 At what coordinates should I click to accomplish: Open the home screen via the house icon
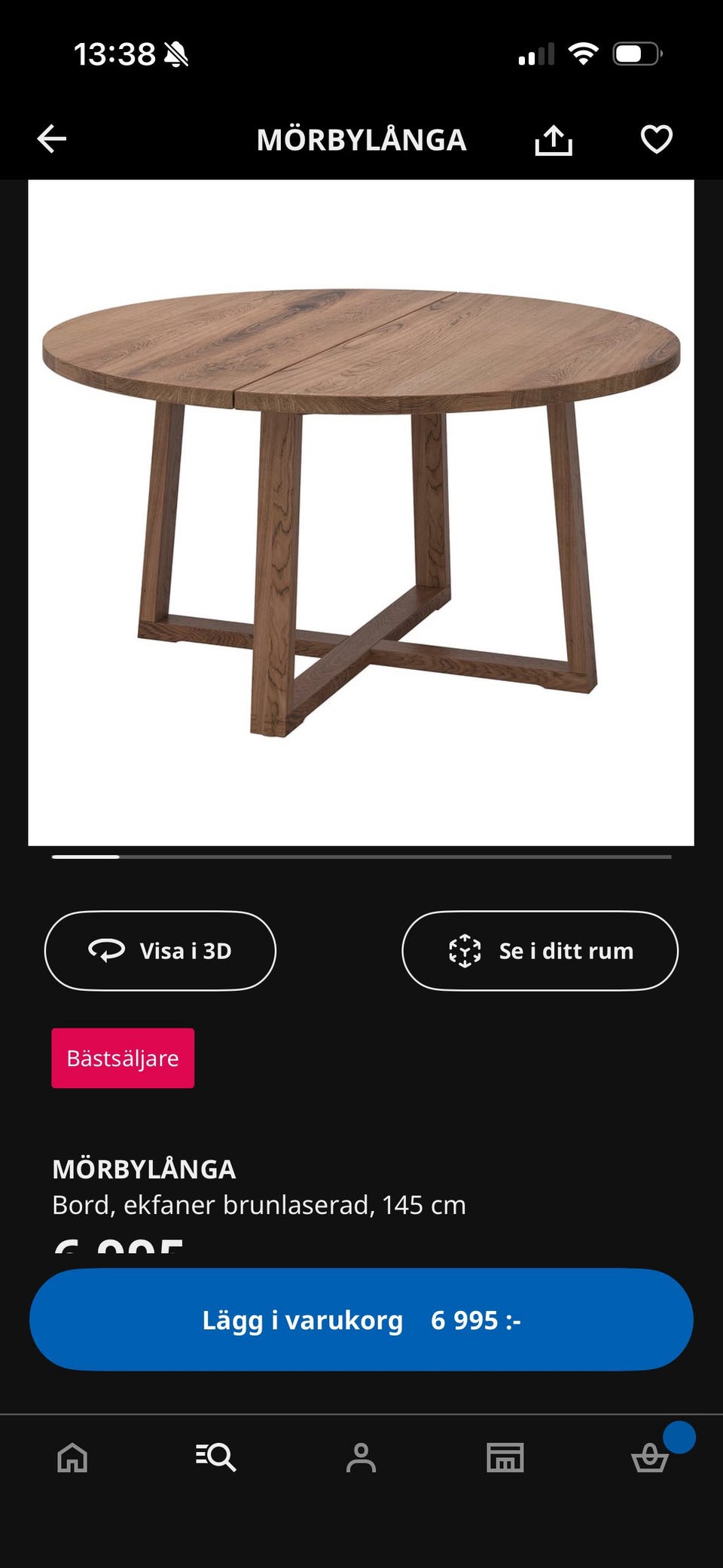[x=72, y=1459]
